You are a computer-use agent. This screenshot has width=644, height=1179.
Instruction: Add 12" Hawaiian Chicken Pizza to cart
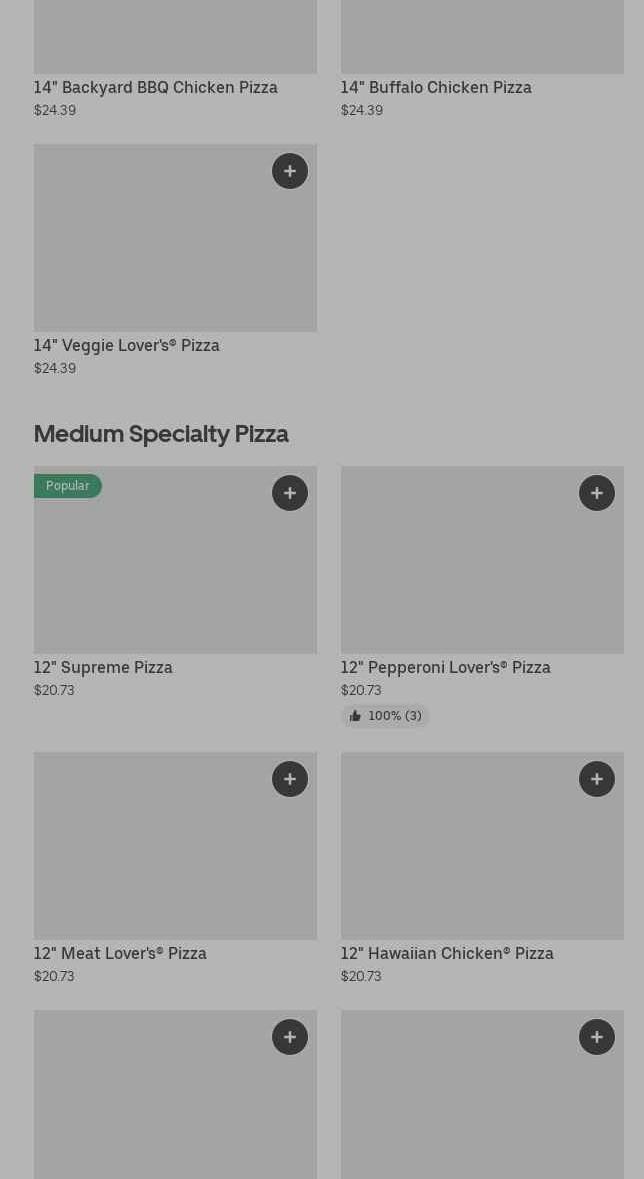click(x=597, y=779)
